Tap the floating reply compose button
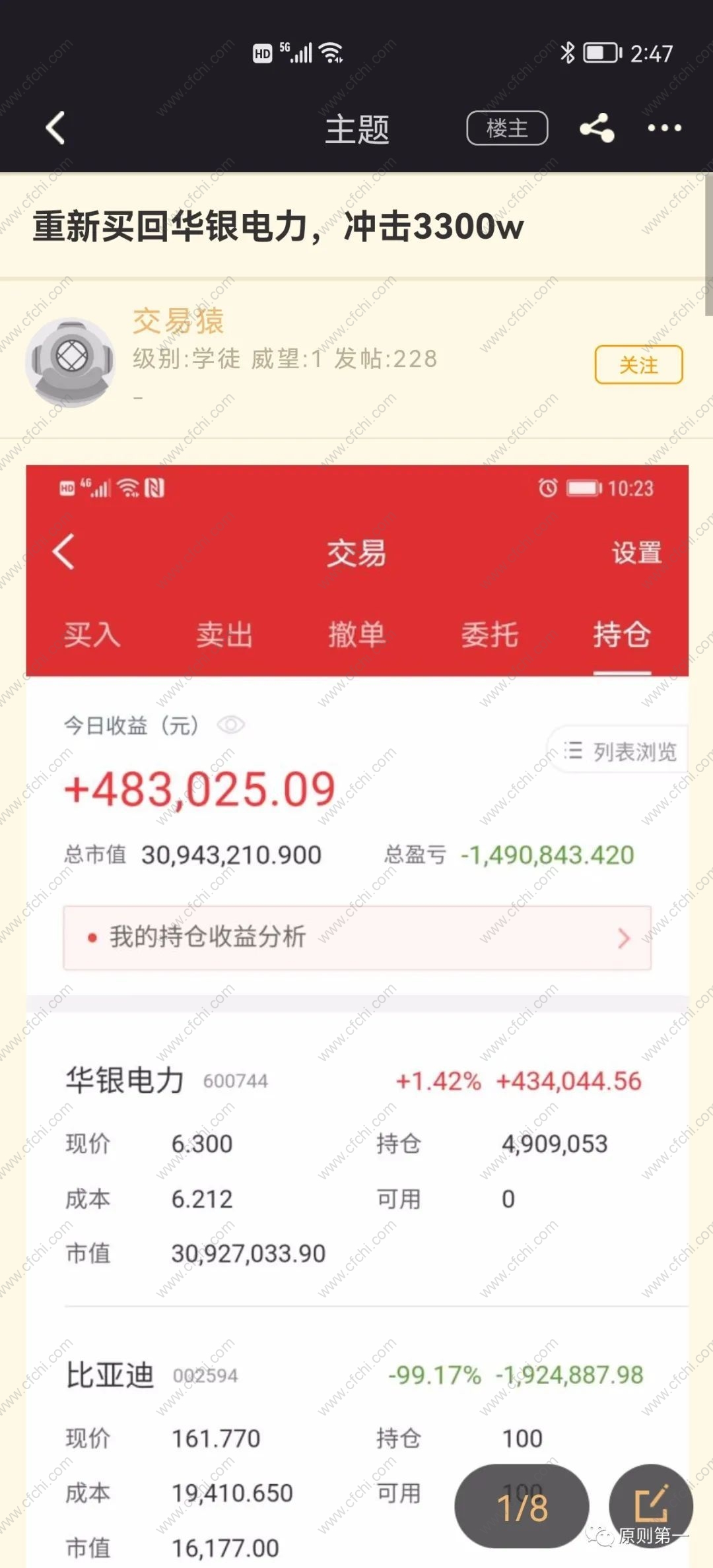Viewport: 713px width, 1568px height. tap(651, 1505)
